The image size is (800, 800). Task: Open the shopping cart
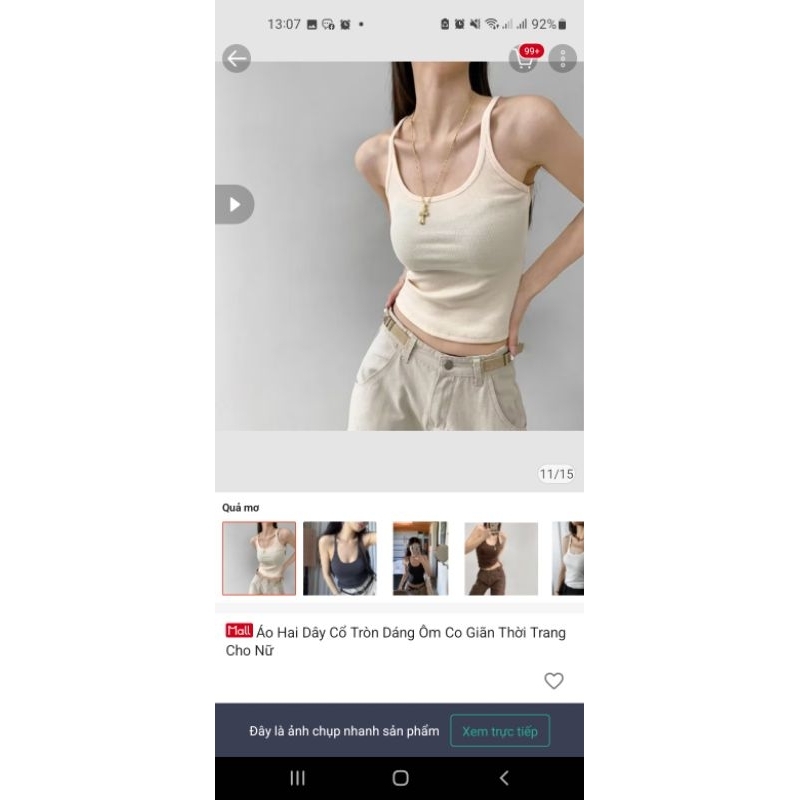coord(523,58)
